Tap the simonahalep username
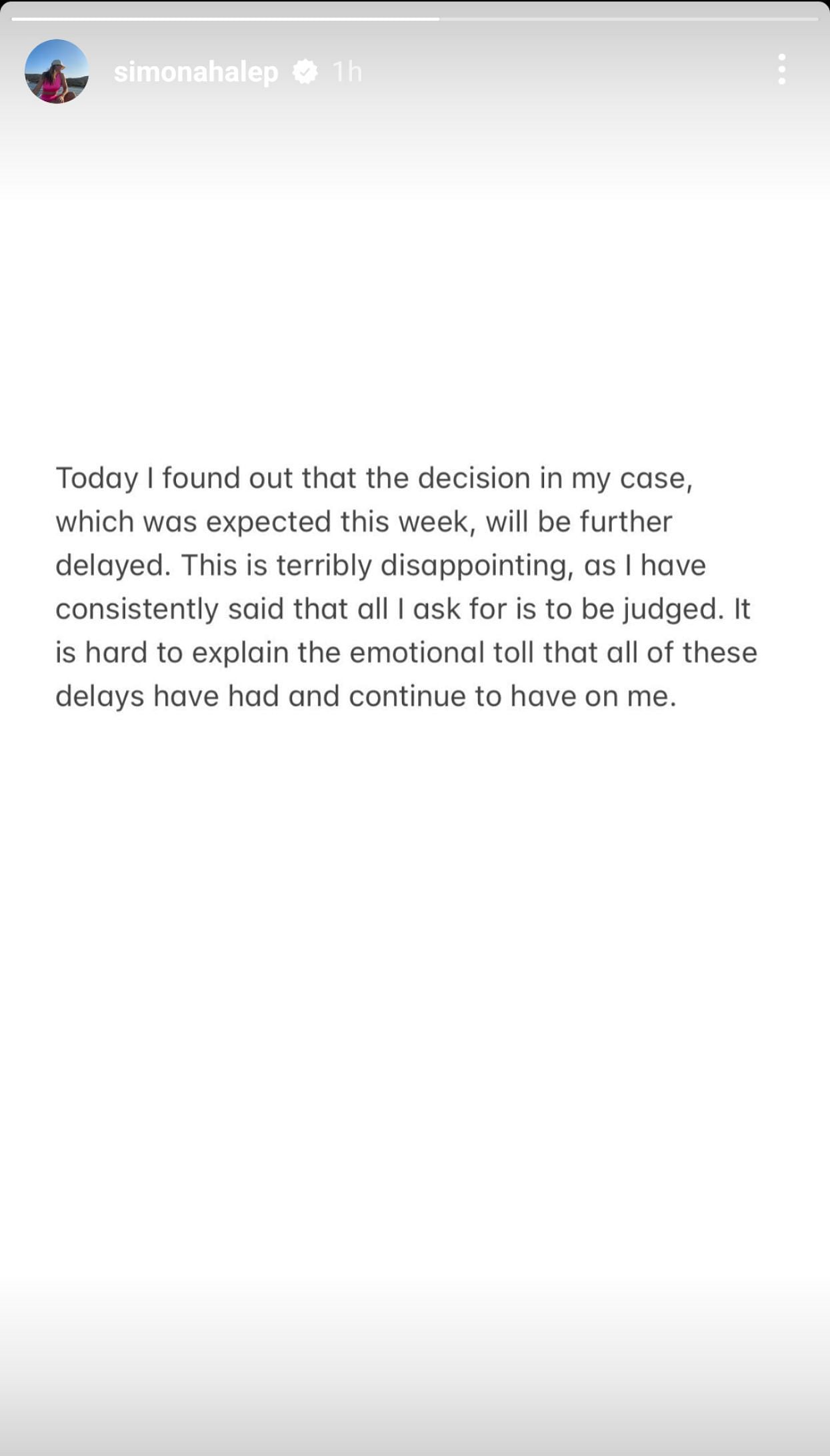 [195, 72]
